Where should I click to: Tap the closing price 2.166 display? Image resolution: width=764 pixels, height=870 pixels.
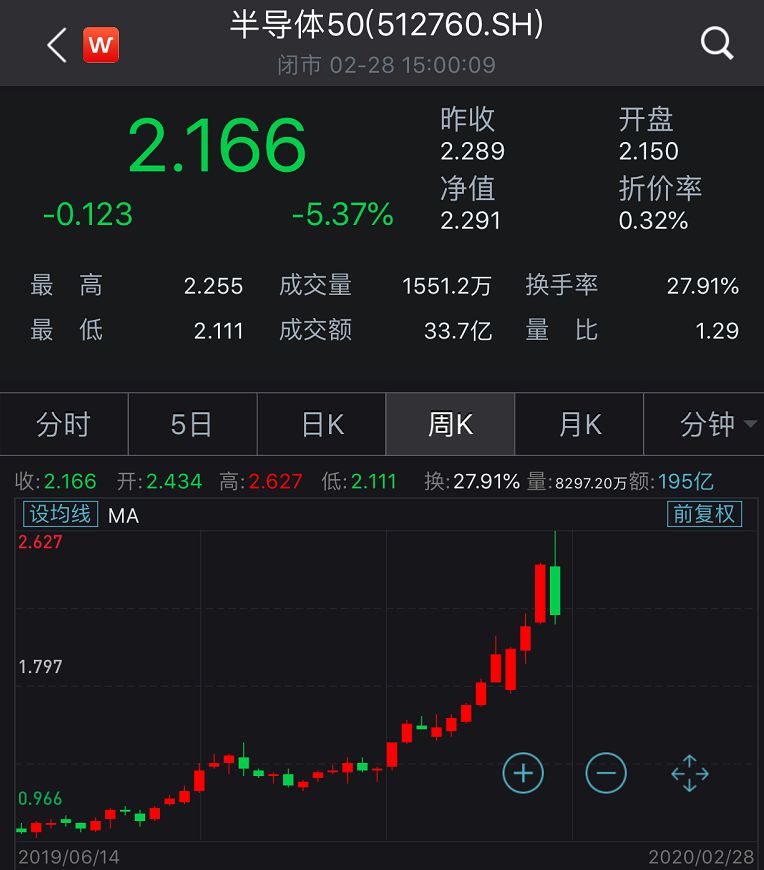[x=218, y=148]
